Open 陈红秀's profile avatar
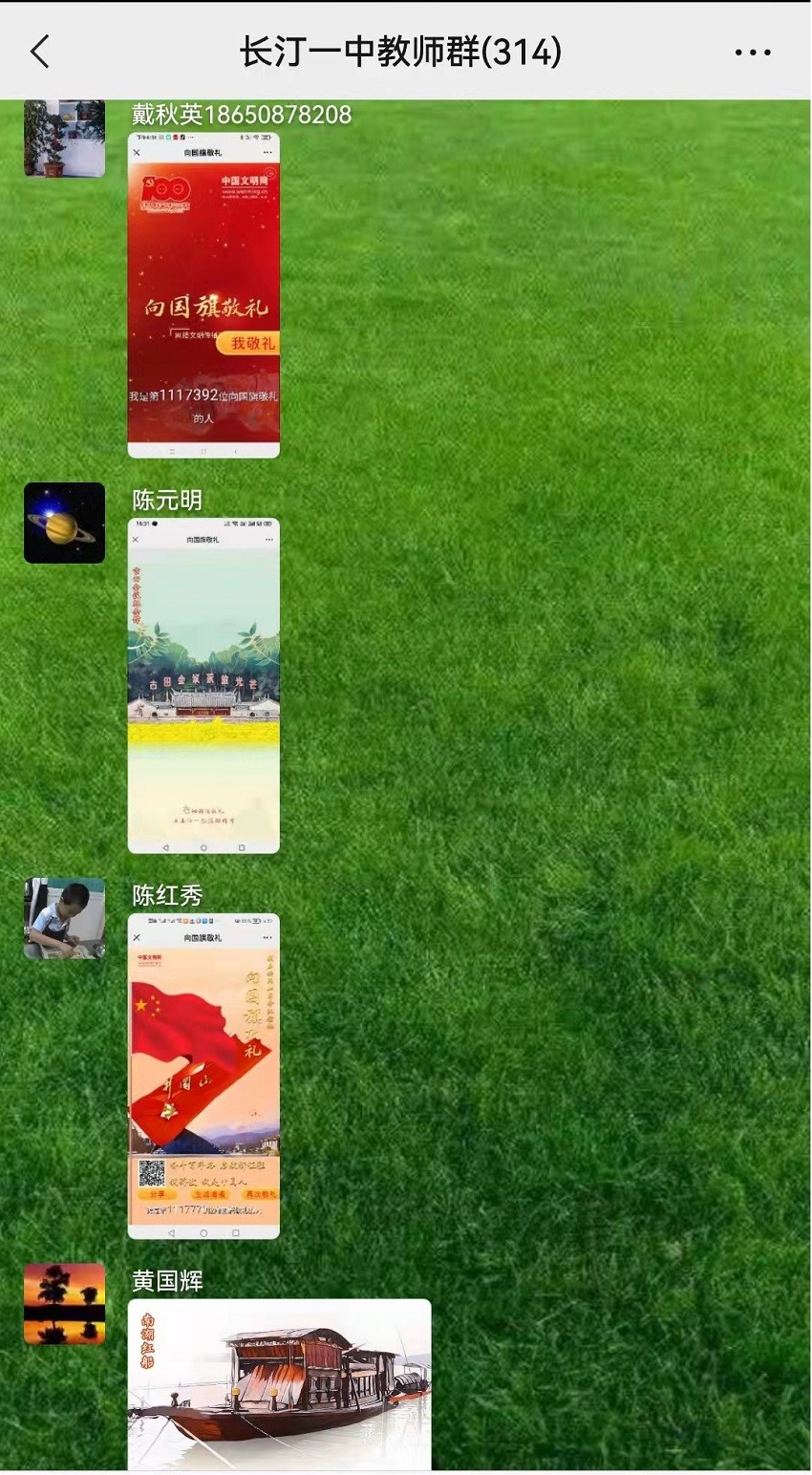The image size is (812, 1475). click(x=64, y=918)
